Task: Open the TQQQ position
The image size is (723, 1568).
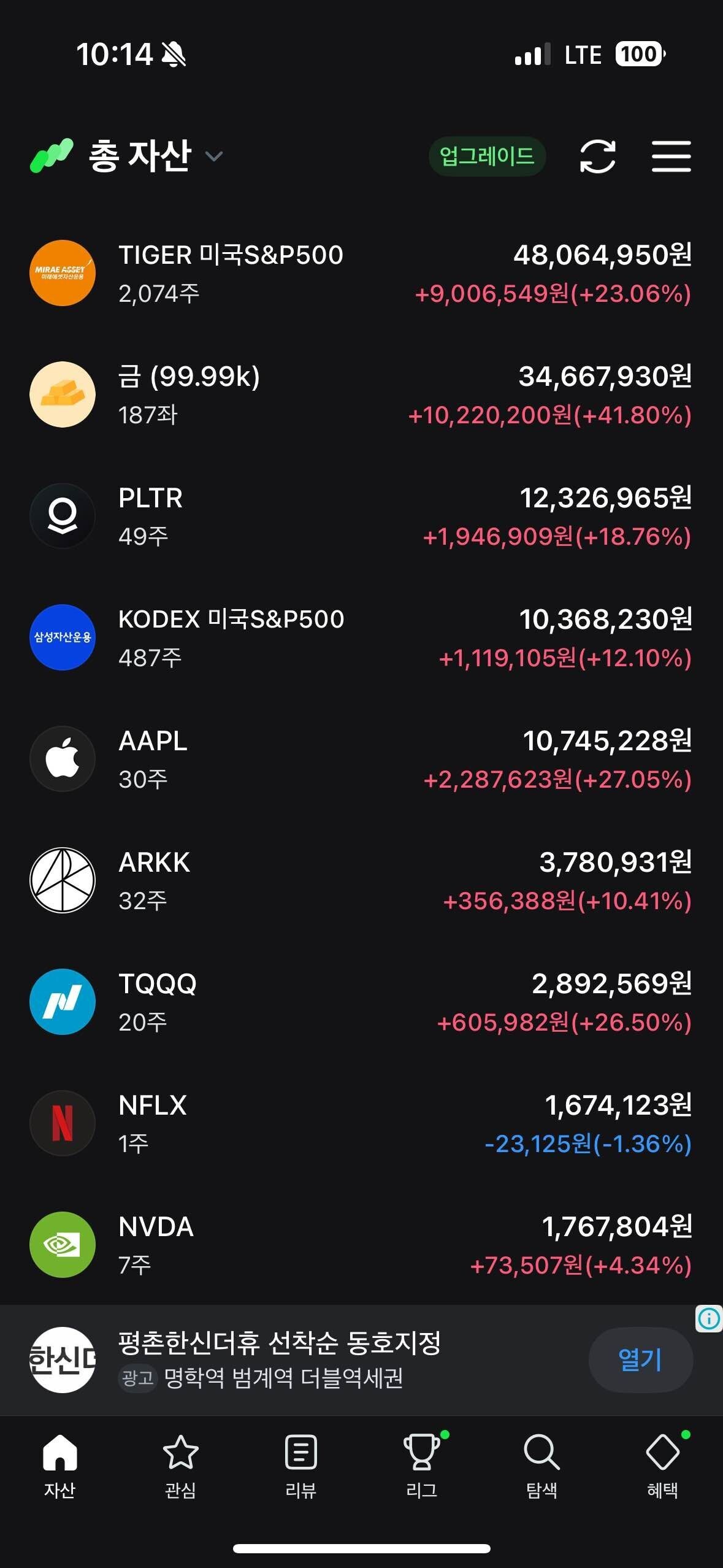Action: click(x=361, y=1002)
